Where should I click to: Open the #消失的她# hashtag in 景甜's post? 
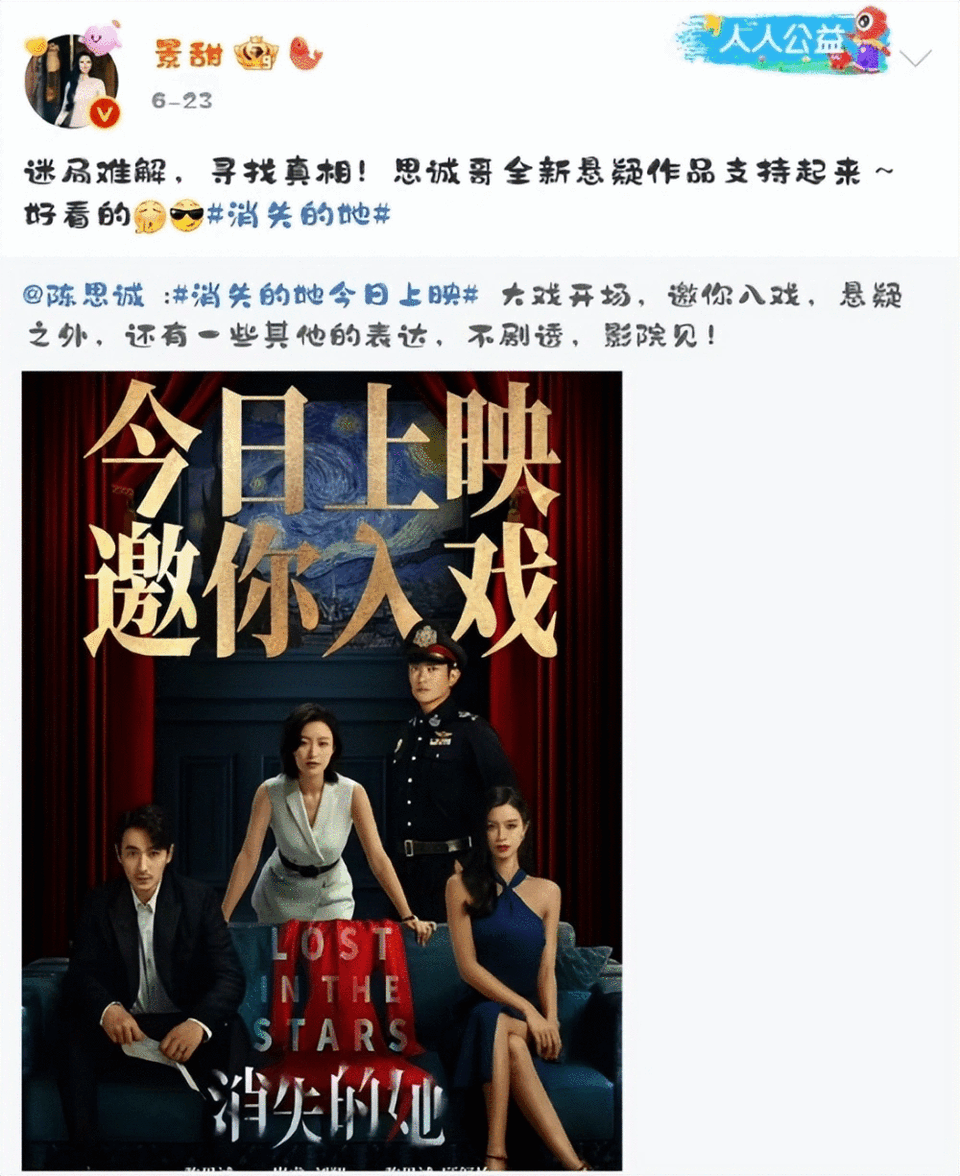(298, 216)
